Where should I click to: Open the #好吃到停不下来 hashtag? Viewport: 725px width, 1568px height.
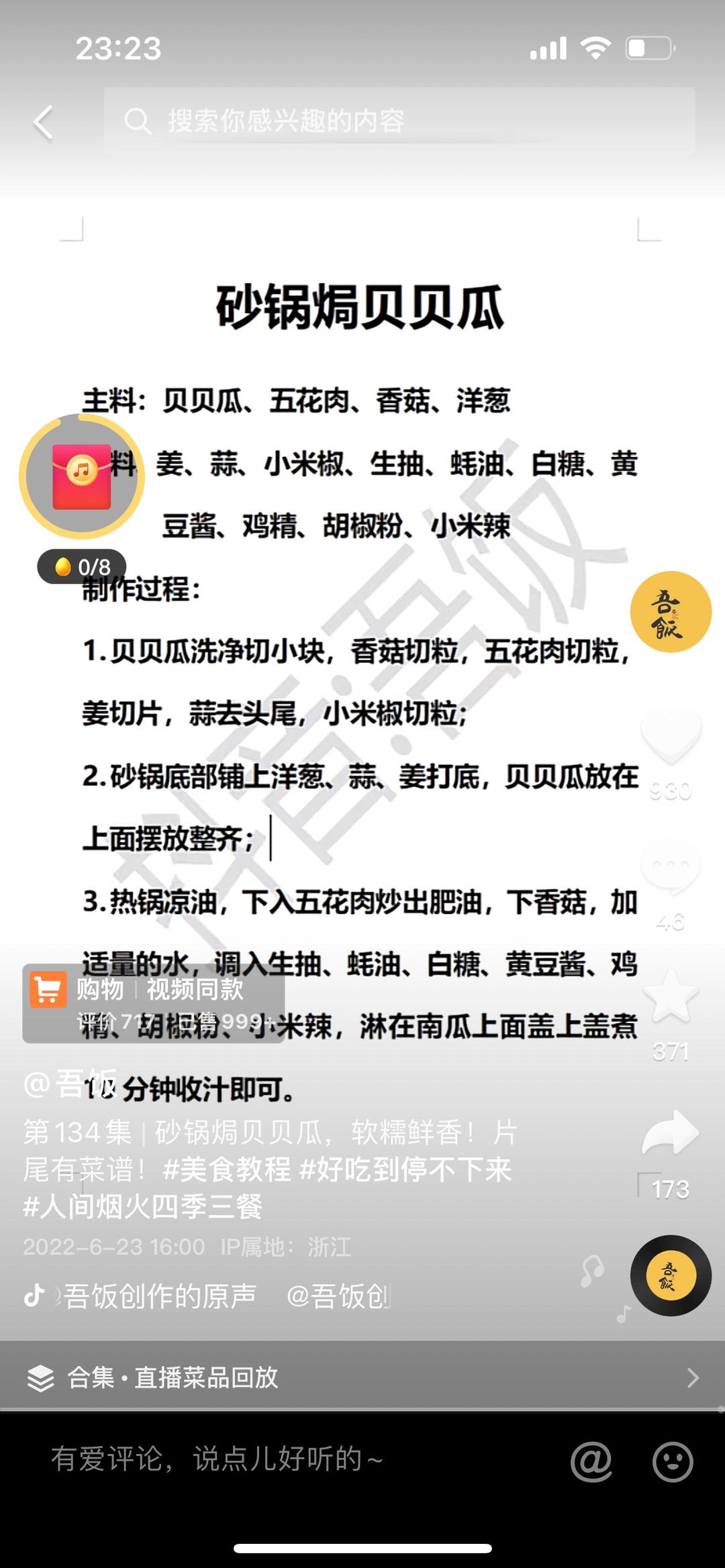[x=405, y=1169]
